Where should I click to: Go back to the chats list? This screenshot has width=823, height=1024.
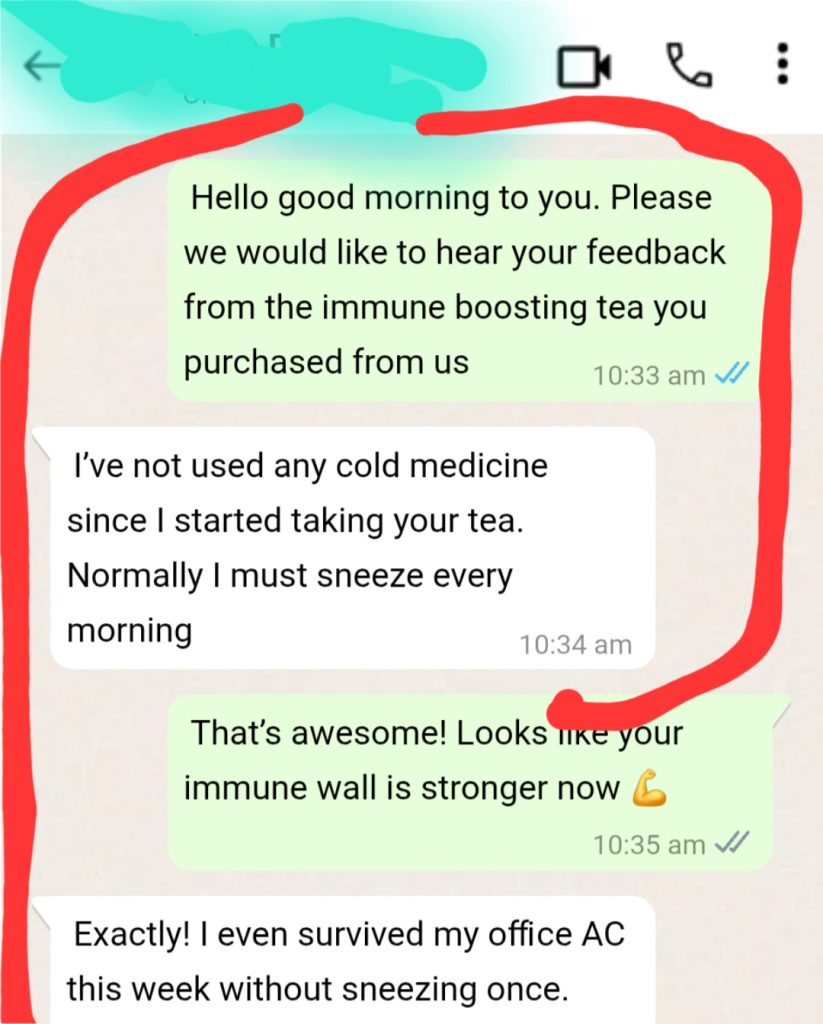click(40, 67)
